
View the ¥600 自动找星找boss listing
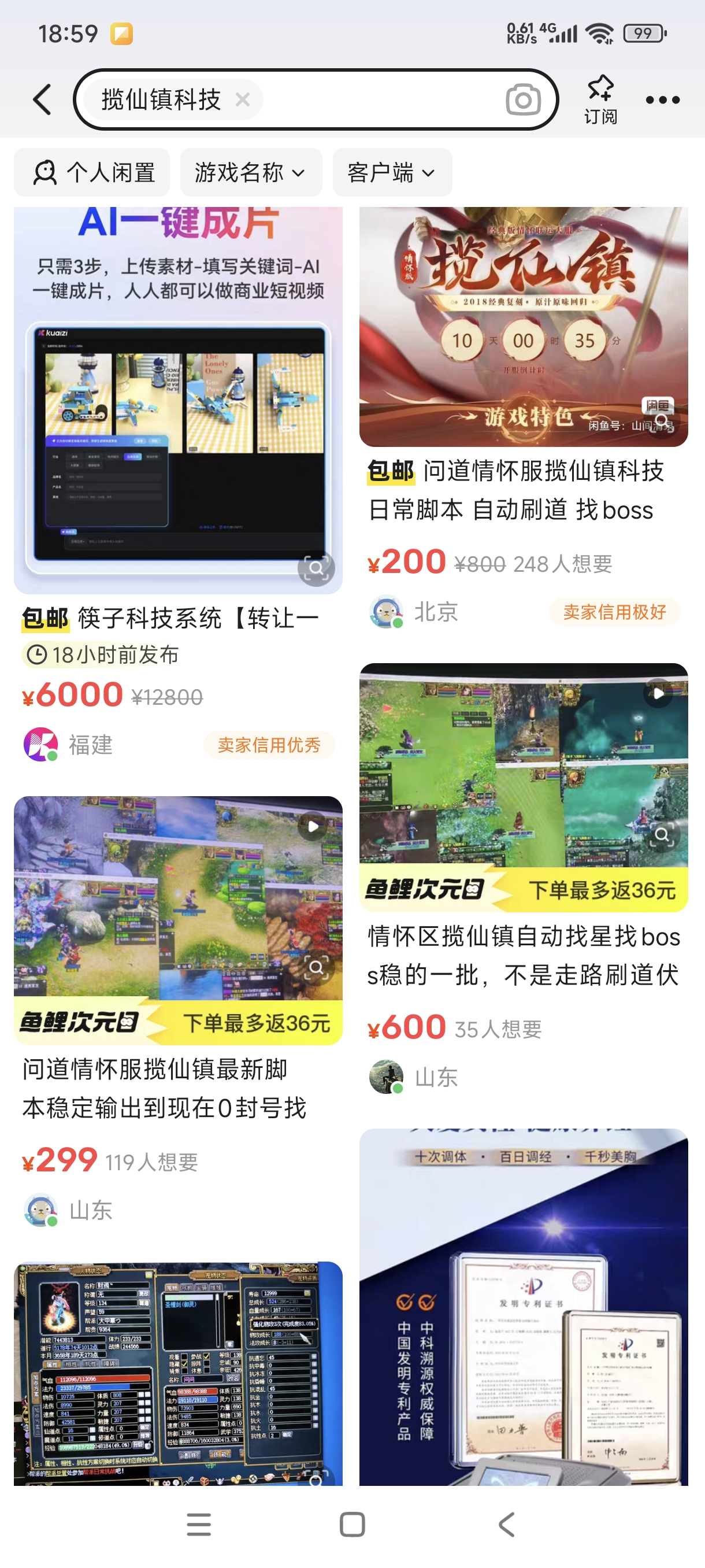(523, 955)
